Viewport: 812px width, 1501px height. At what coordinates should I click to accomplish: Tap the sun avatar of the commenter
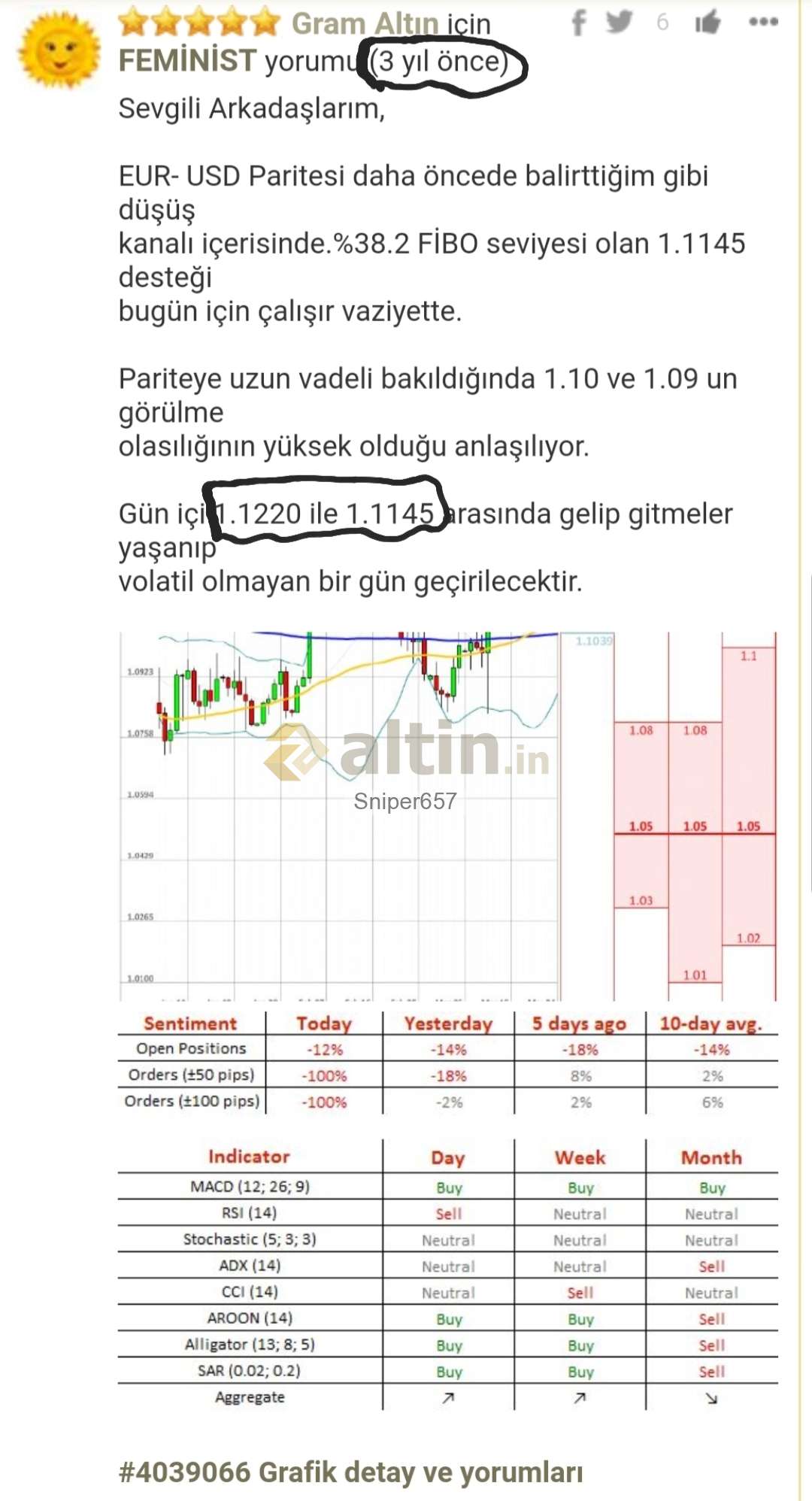[x=59, y=50]
